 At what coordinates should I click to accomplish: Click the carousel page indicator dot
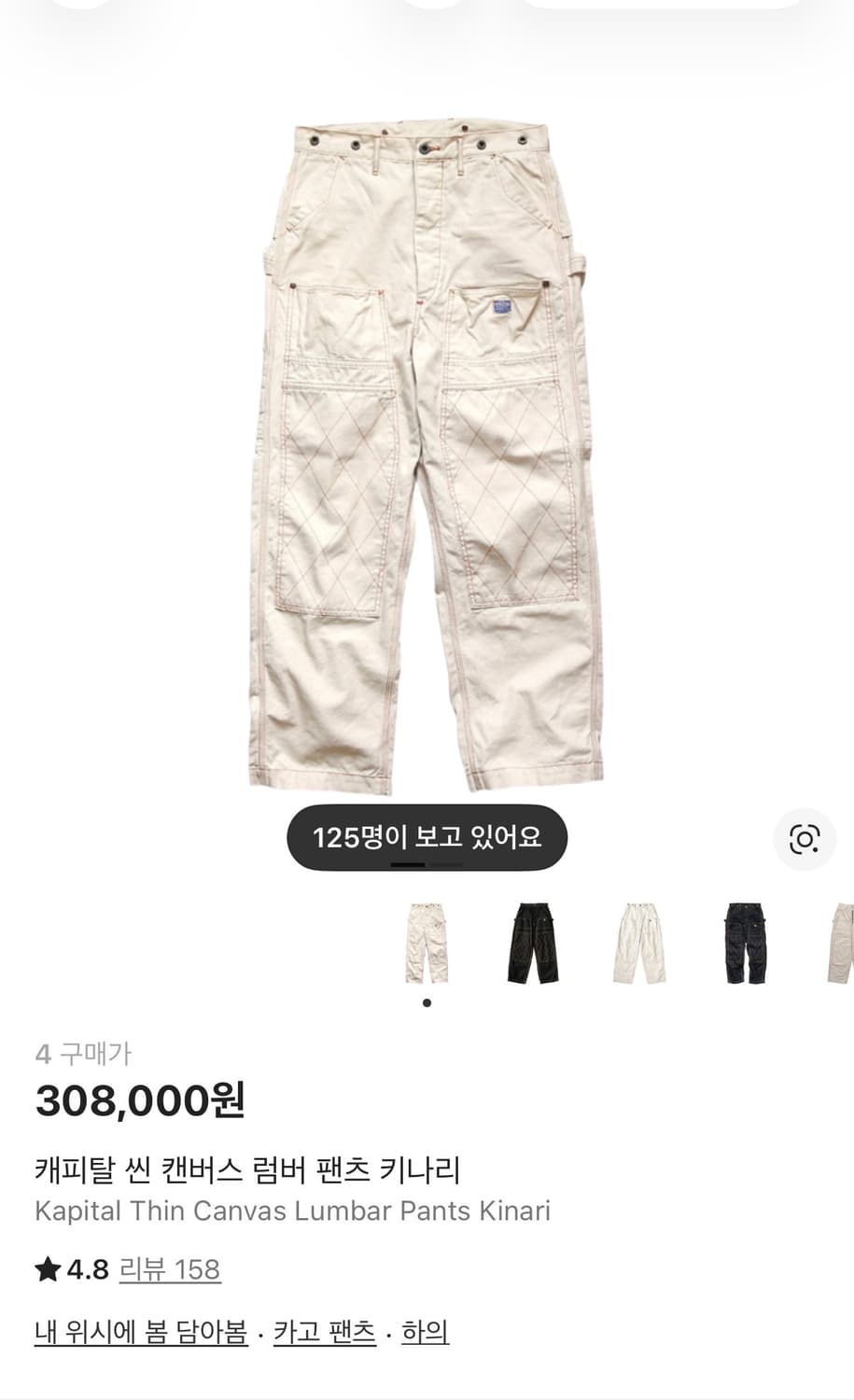(x=427, y=1002)
